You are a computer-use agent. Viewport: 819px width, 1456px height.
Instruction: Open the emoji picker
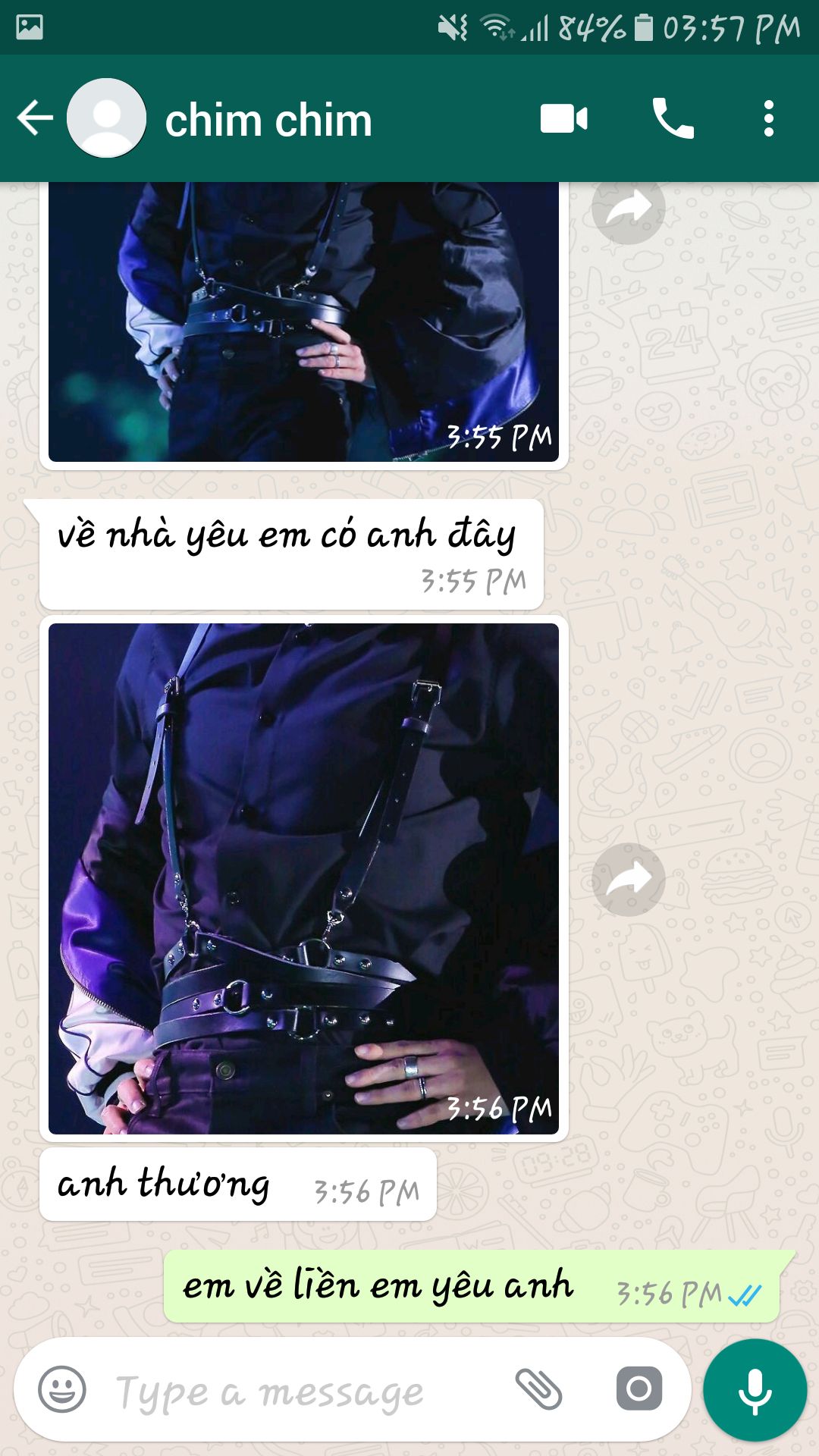(62, 1389)
